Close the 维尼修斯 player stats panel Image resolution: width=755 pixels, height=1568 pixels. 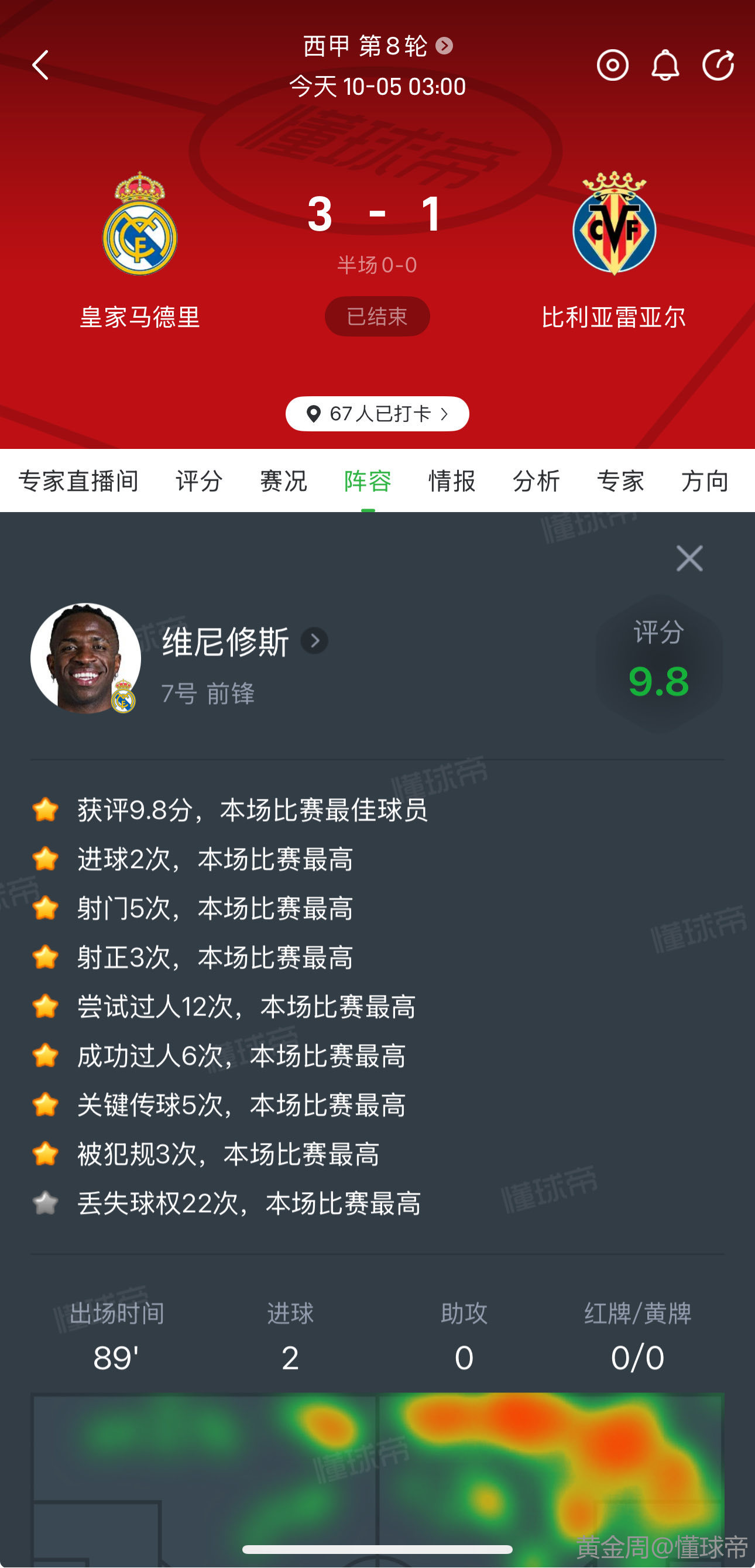click(689, 558)
